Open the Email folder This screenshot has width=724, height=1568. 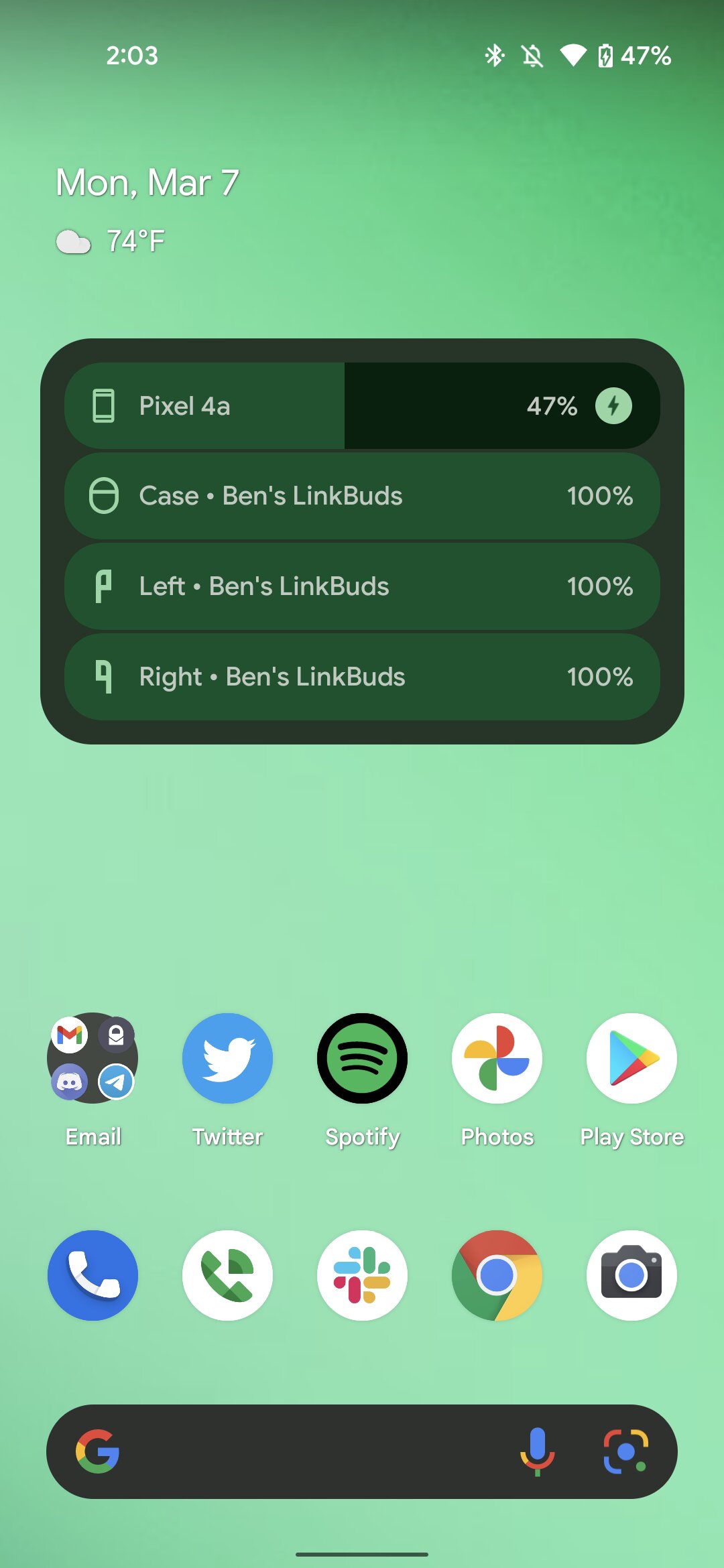tap(93, 1058)
